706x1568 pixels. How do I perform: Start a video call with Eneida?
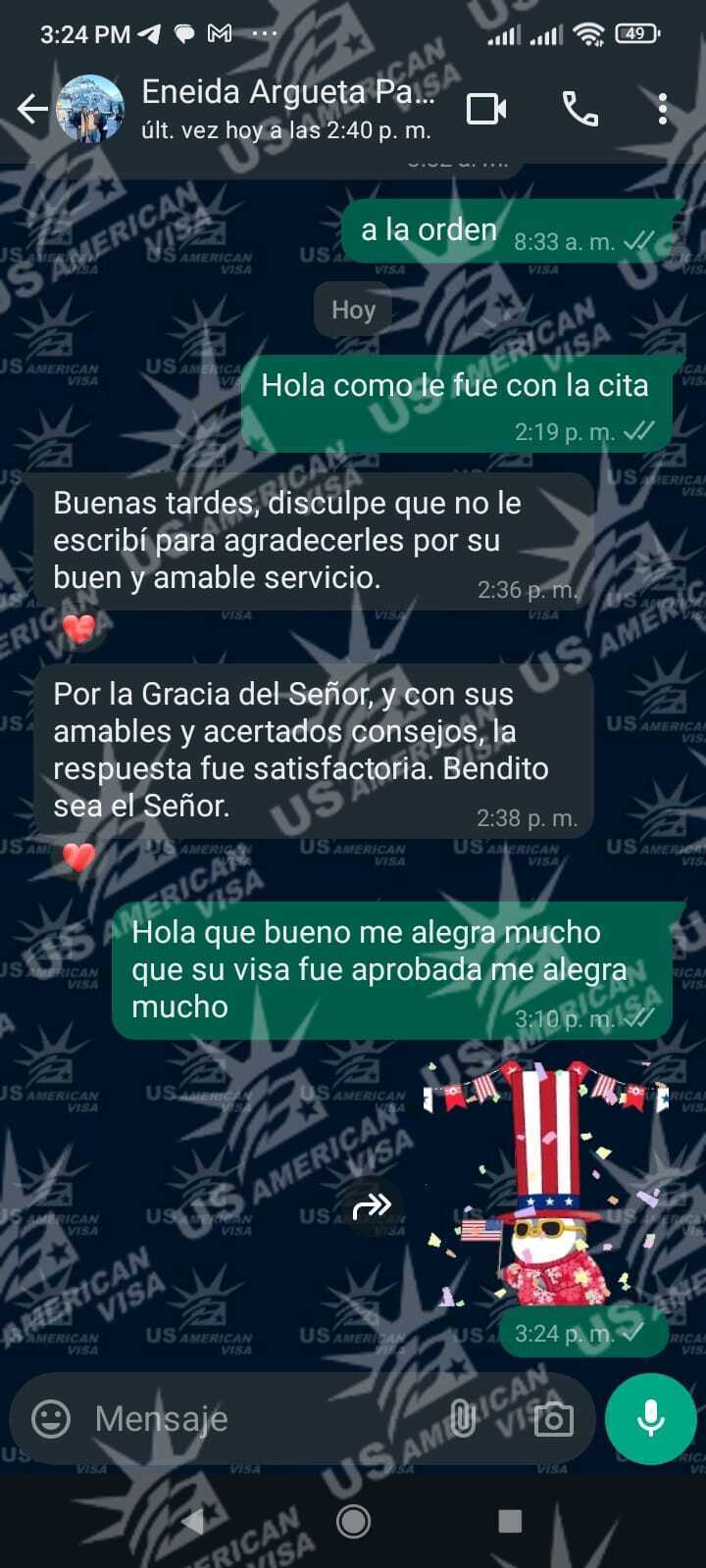(x=486, y=108)
